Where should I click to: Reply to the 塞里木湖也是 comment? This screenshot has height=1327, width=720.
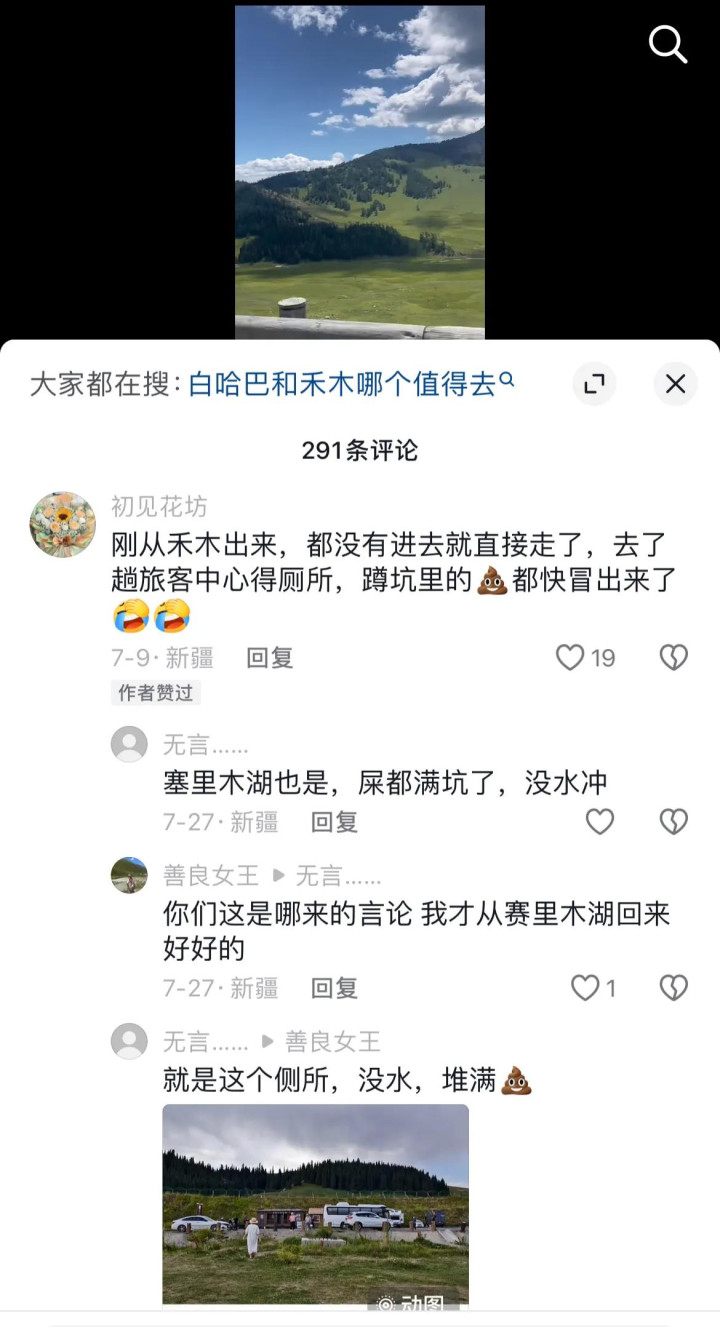(334, 822)
